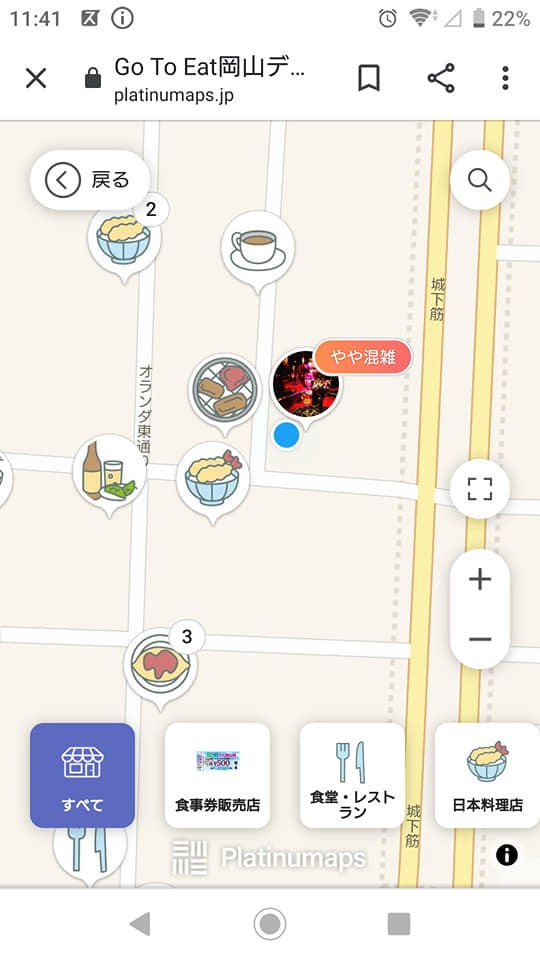Filter by 日本料理店
This screenshot has width=540, height=960.
pos(487,775)
